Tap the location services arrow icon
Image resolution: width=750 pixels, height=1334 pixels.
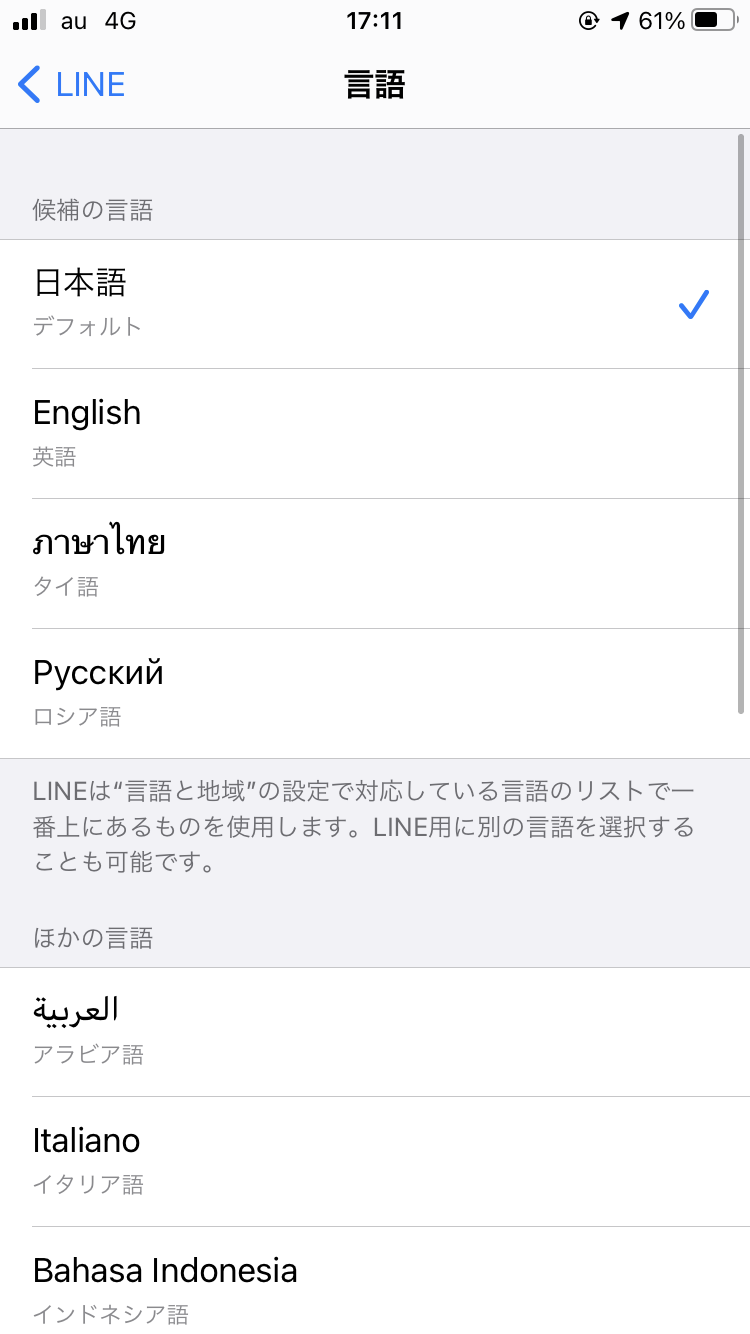617,18
